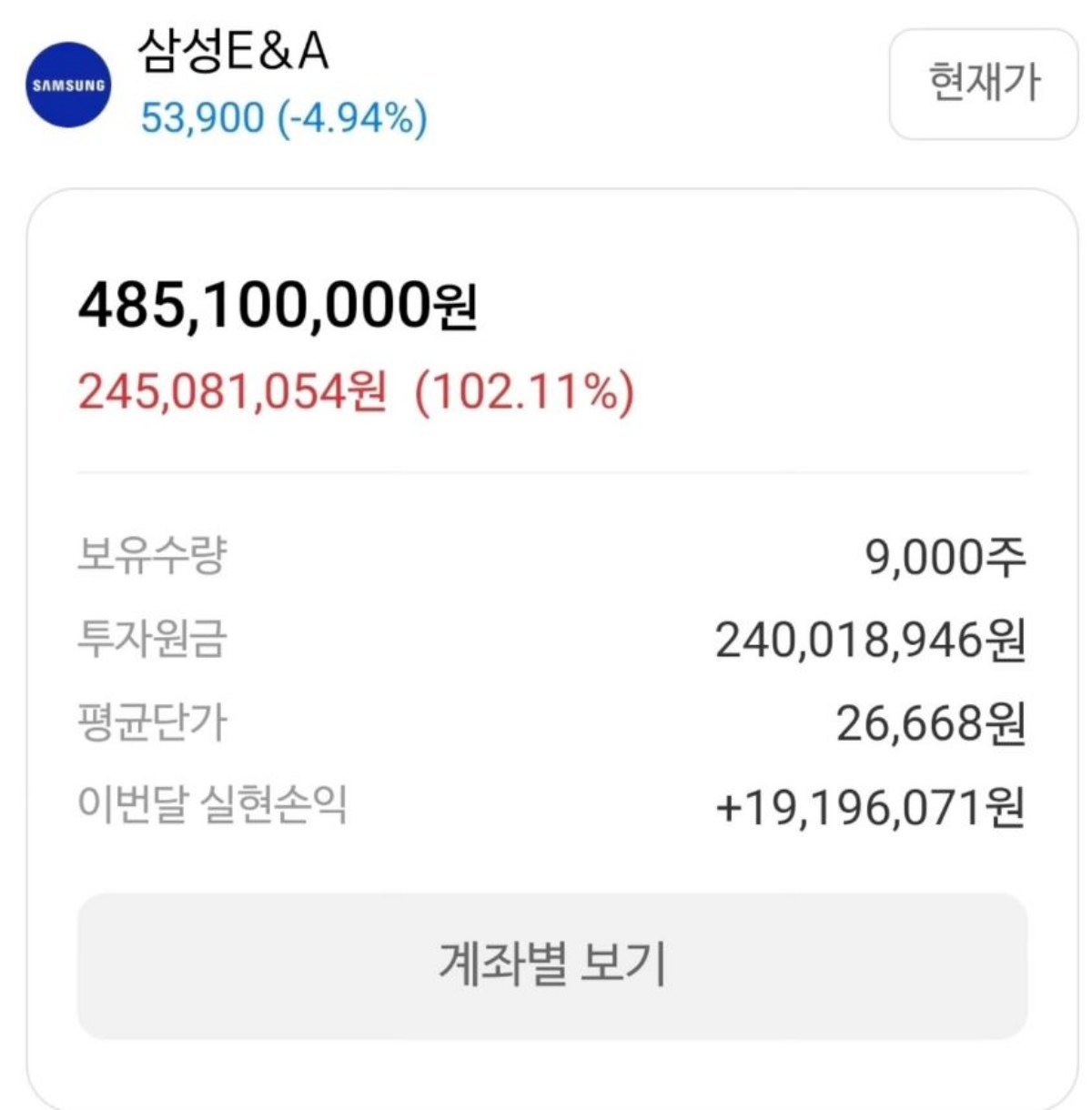Open 계좌별 보기 to view by account
The image size is (1092, 1110).
(552, 966)
